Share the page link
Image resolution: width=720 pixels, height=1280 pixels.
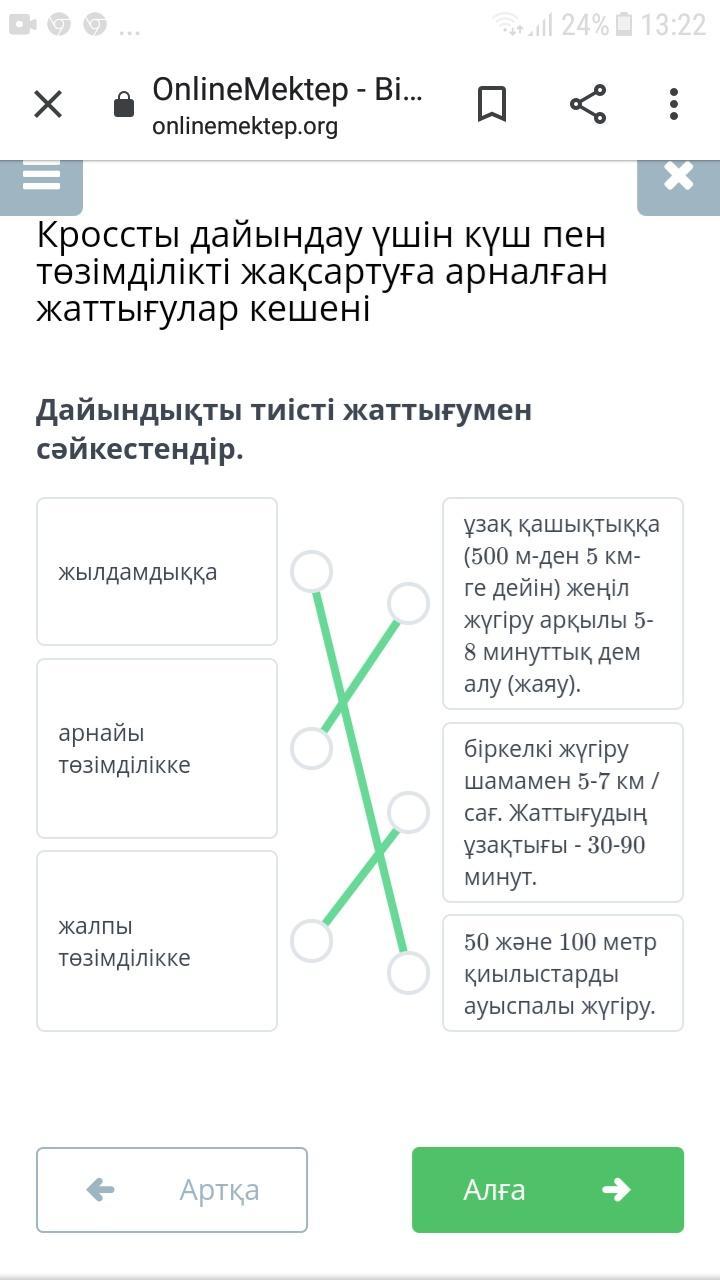click(x=587, y=104)
